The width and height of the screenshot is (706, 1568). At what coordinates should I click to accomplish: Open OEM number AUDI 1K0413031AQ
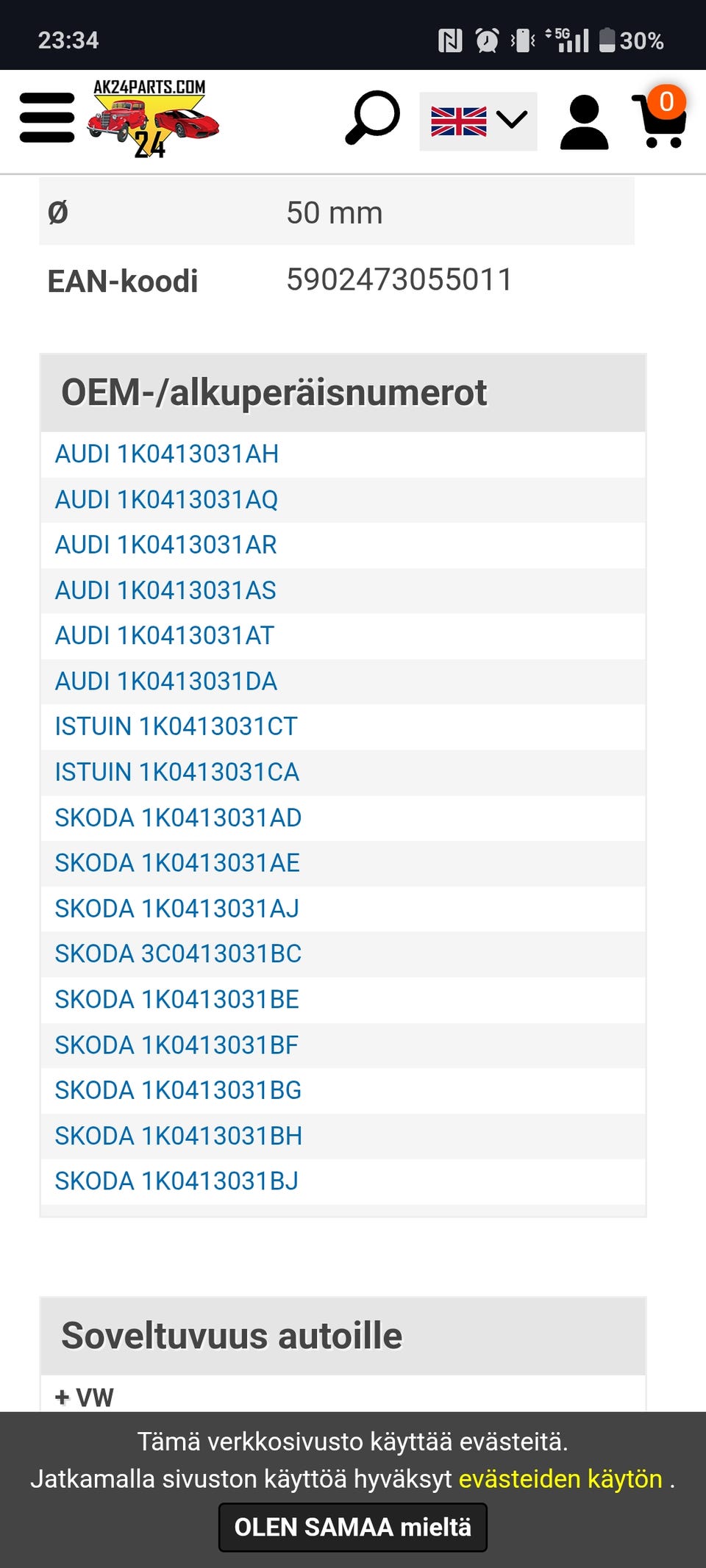[166, 500]
